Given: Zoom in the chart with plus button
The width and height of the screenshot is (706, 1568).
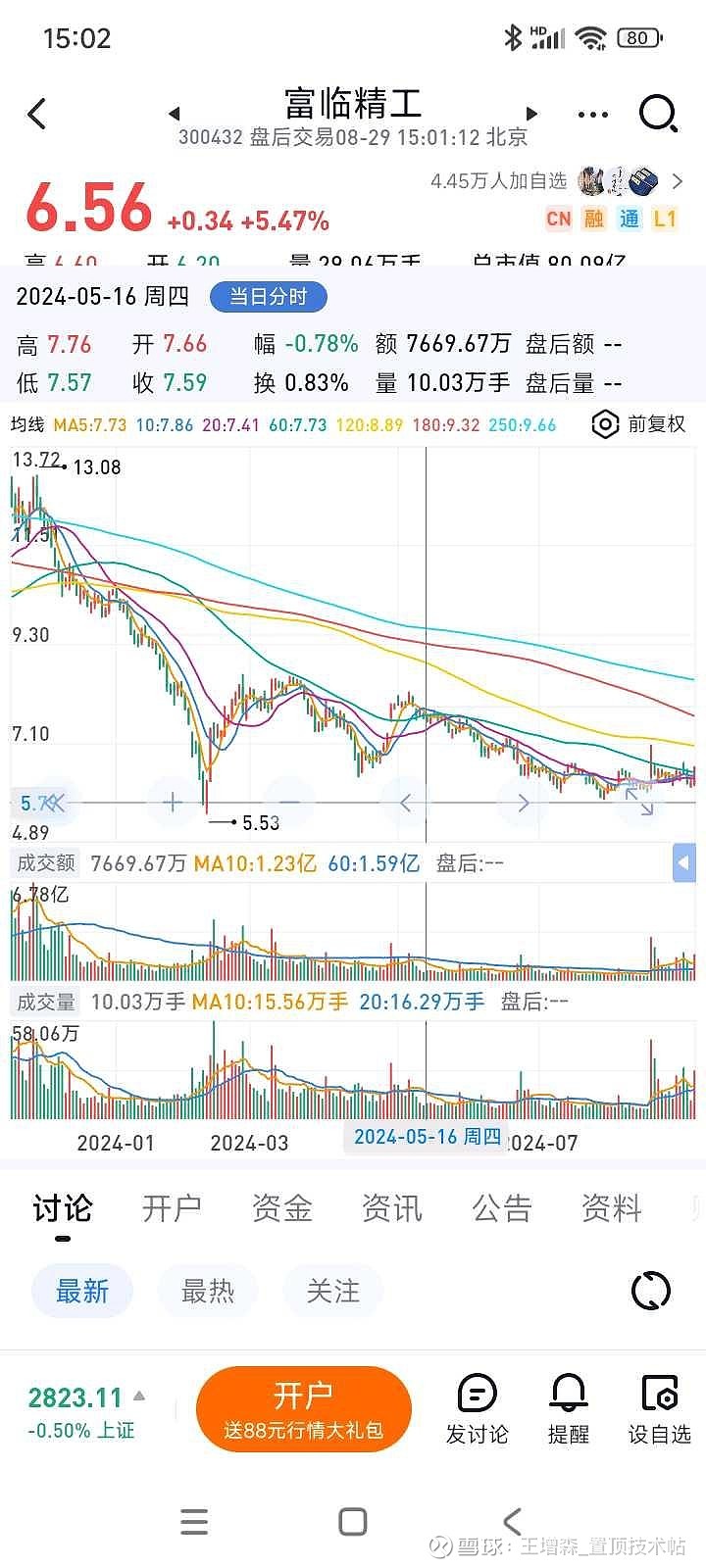Looking at the screenshot, I should click(x=172, y=803).
